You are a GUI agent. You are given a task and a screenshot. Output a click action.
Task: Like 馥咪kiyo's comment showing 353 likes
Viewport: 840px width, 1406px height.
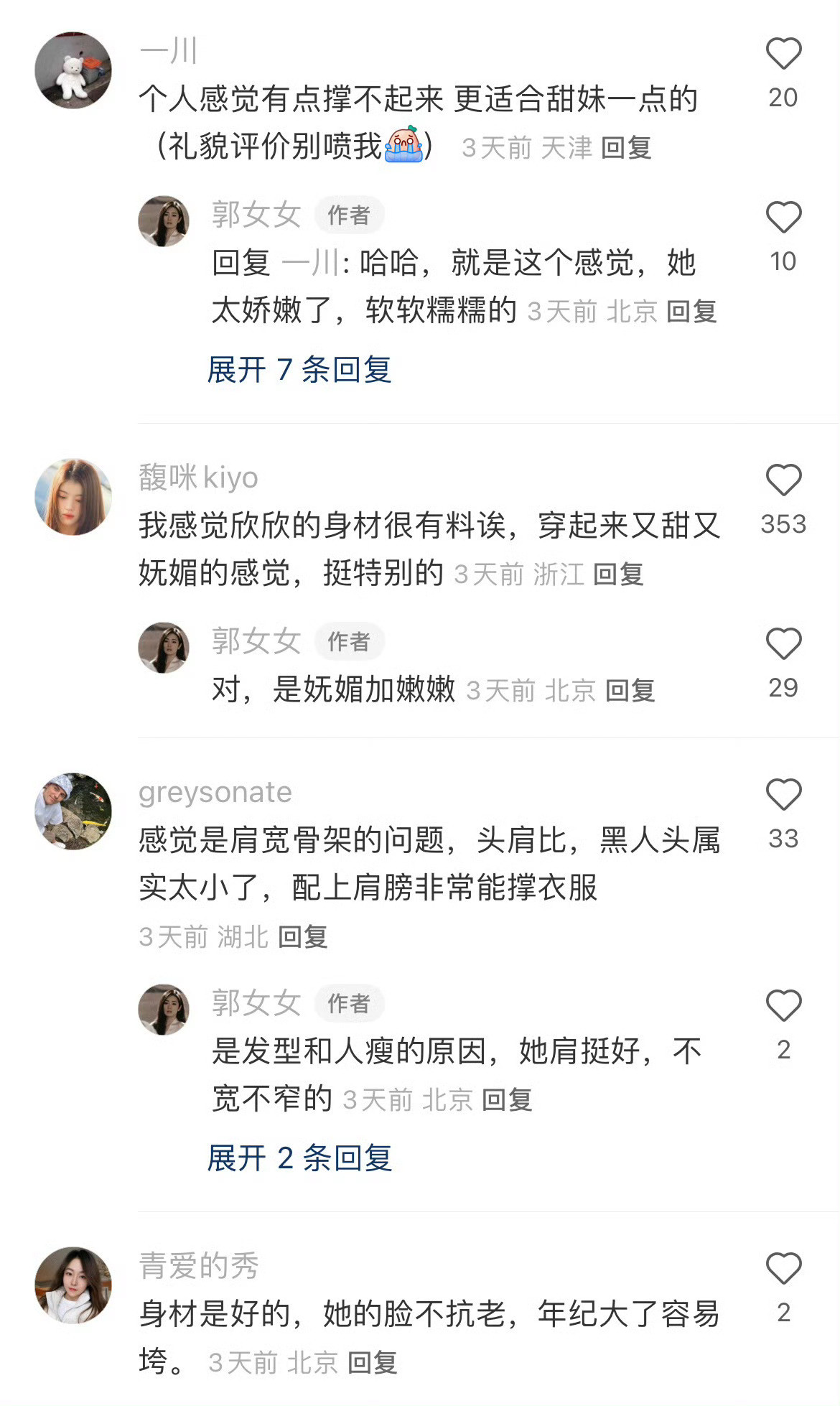coord(785,480)
